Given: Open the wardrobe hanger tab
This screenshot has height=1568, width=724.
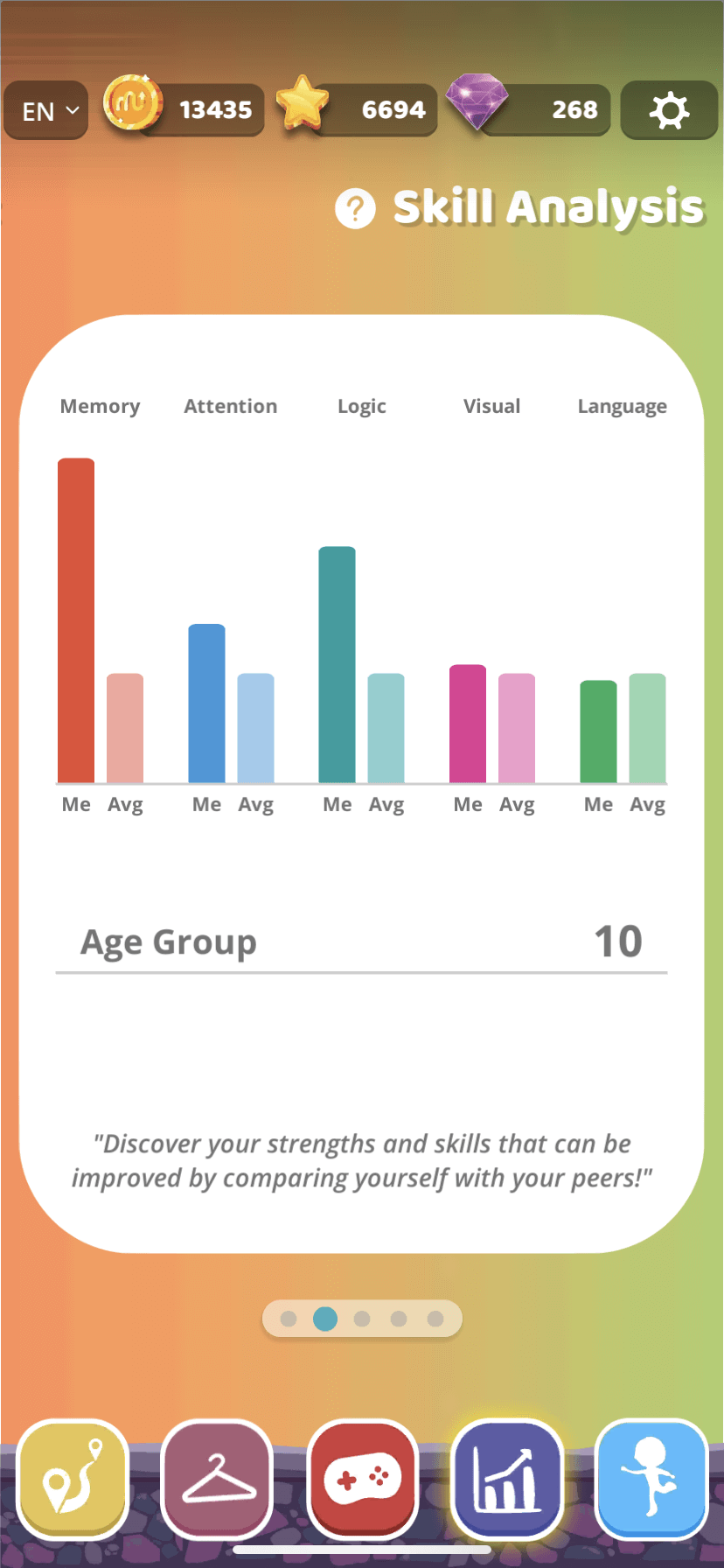Looking at the screenshot, I should click(218, 1480).
